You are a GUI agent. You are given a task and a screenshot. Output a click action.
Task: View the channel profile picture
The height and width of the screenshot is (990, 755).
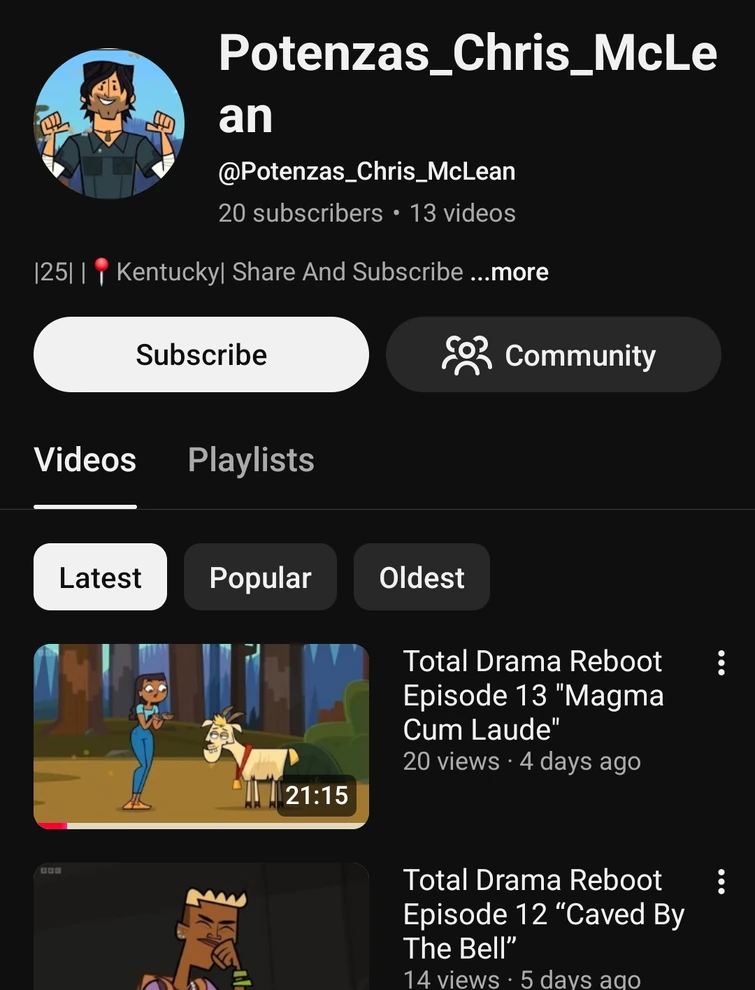(109, 124)
